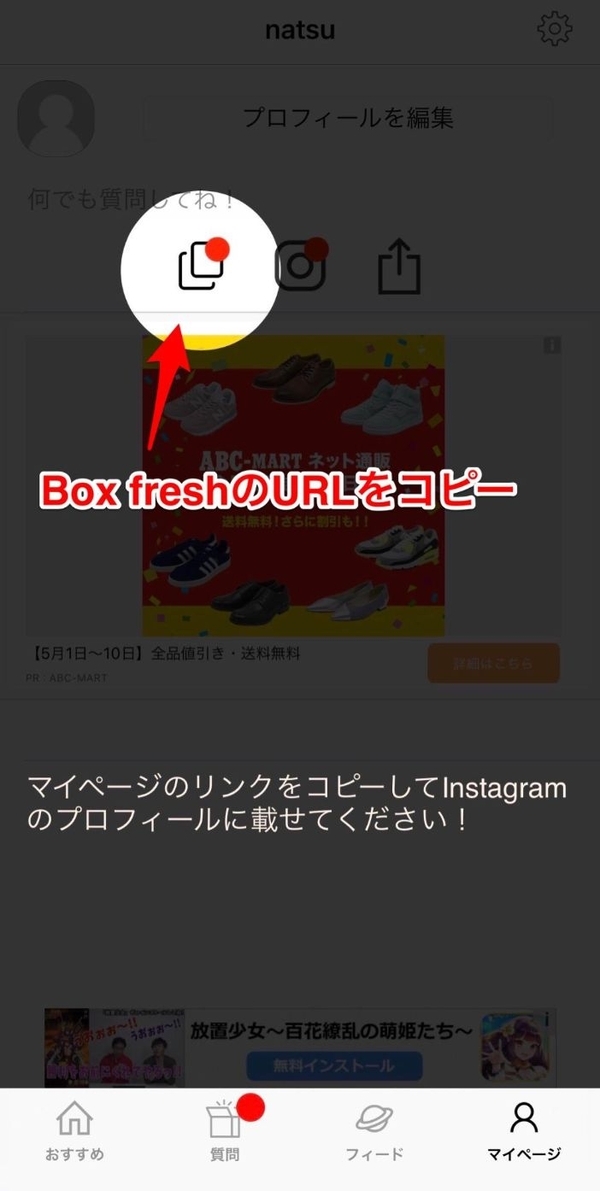
Task: Open the ABC-MART ad banner
Action: point(293,485)
